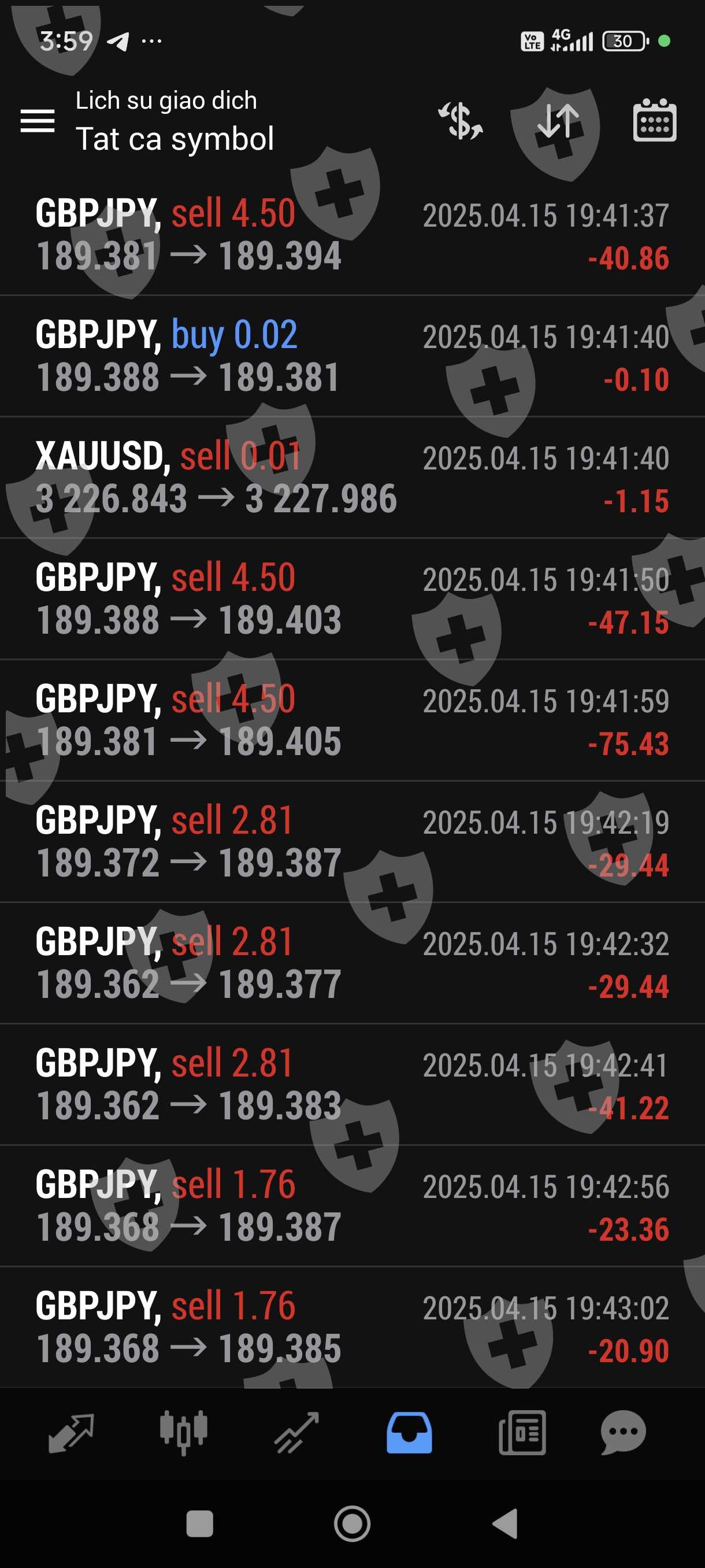Open the GBPJPY sell 2.81 trade at 19:42:19

[352, 842]
